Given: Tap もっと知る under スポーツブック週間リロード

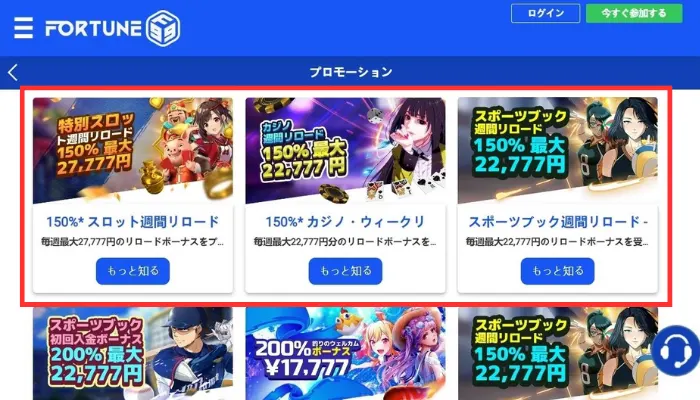Looking at the screenshot, I should 557,271.
